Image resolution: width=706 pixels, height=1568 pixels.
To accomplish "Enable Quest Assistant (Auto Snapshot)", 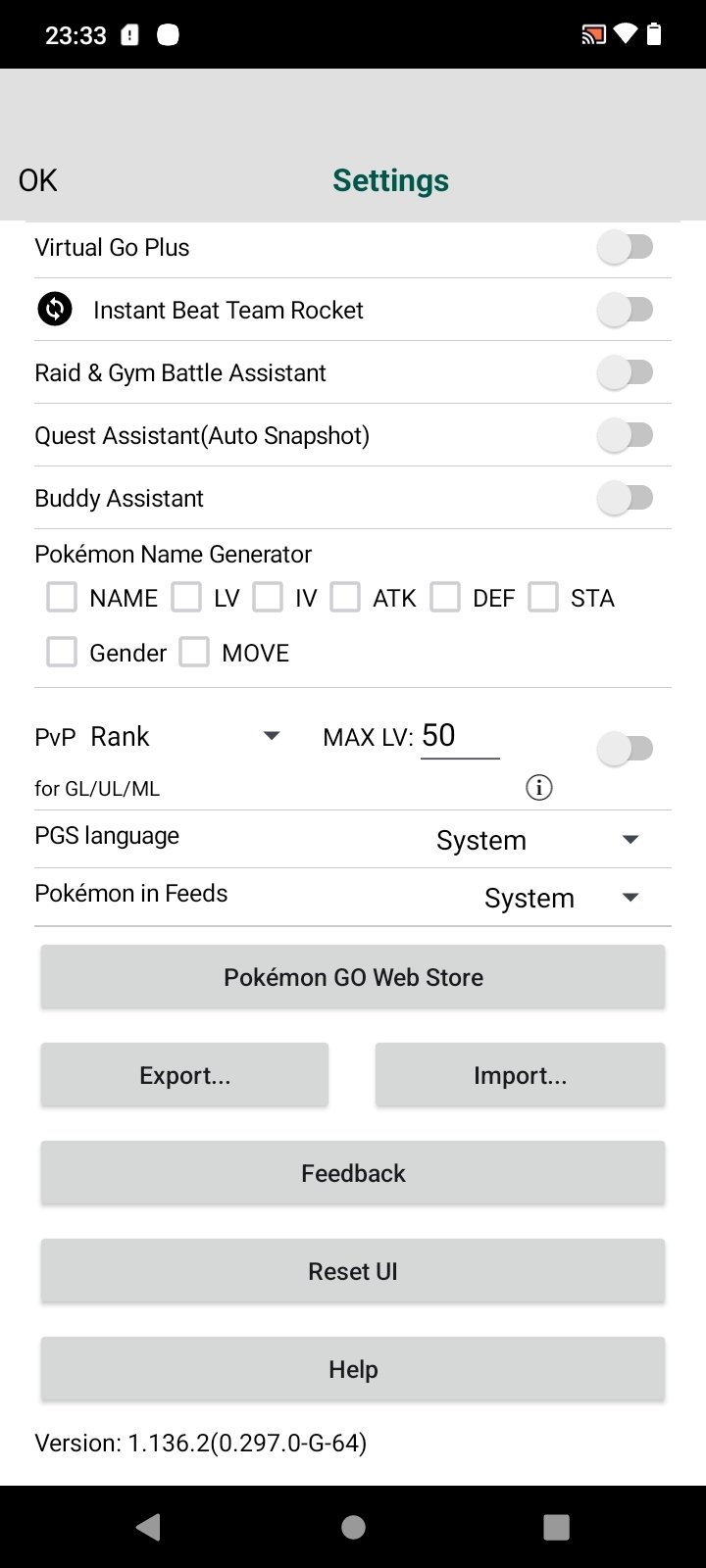I will (626, 435).
